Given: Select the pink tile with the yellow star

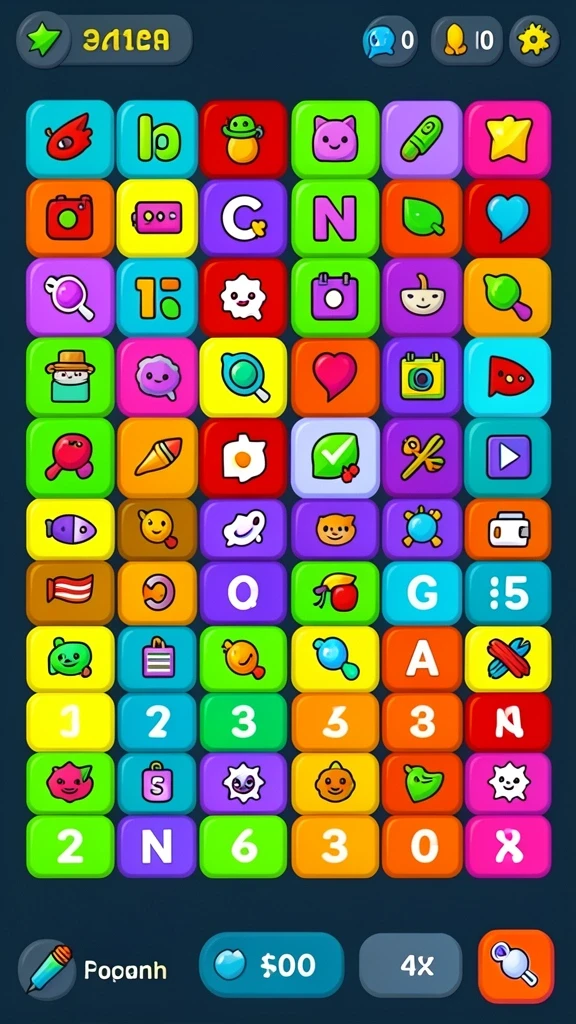Looking at the screenshot, I should pos(507,139).
